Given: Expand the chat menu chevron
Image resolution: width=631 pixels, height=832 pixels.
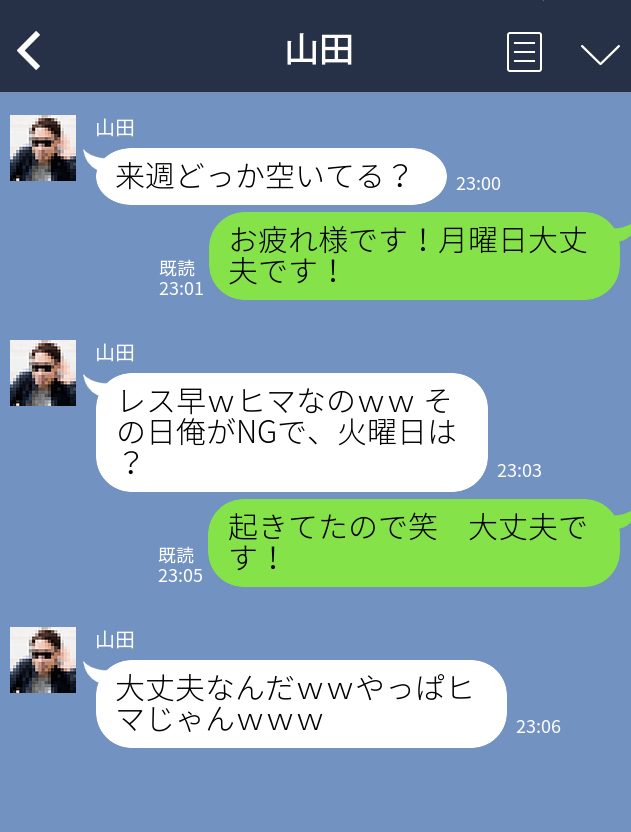Looking at the screenshot, I should (600, 53).
